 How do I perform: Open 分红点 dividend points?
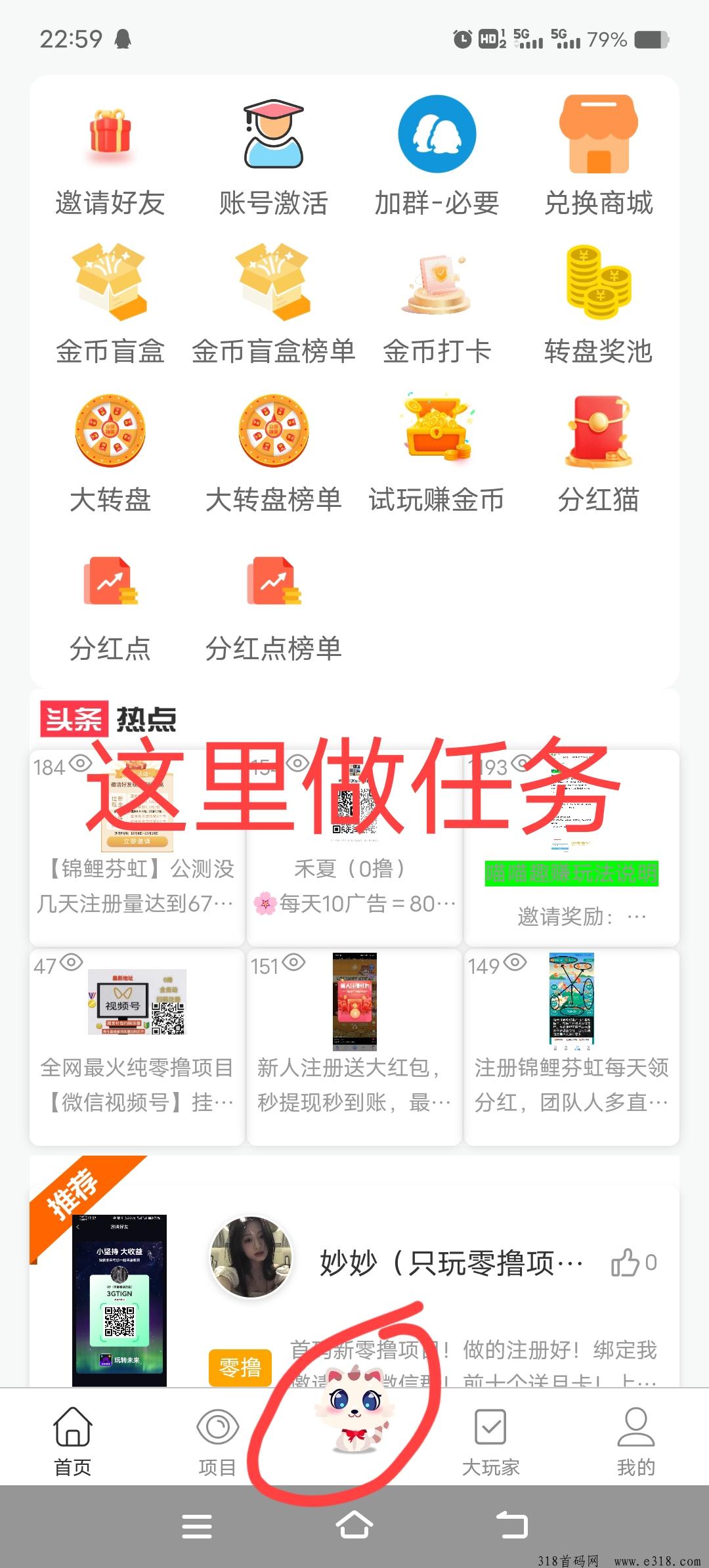point(110,601)
